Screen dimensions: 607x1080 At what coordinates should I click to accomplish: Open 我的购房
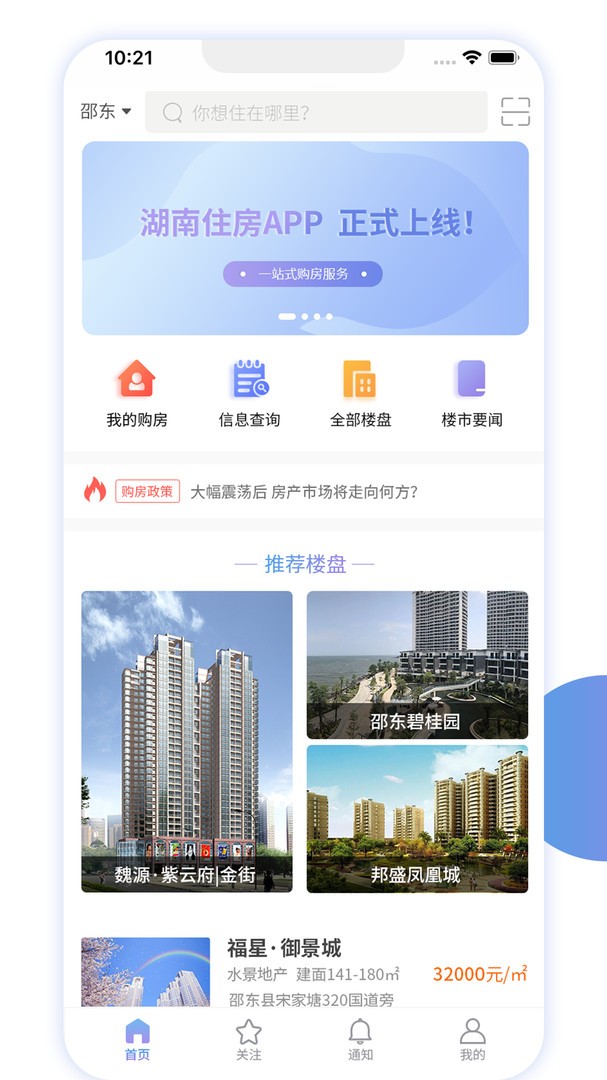point(136,393)
